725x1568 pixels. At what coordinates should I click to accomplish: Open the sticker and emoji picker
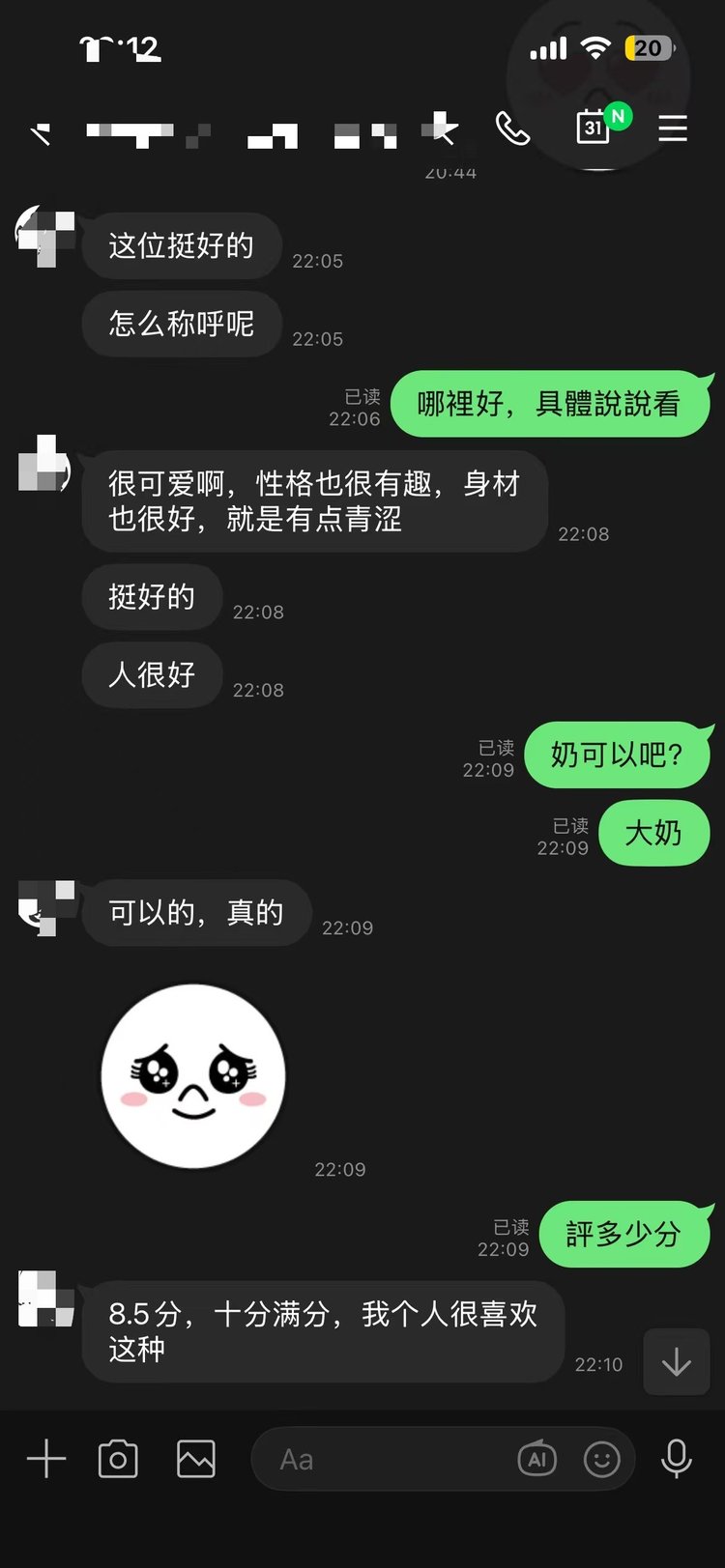point(601,1459)
